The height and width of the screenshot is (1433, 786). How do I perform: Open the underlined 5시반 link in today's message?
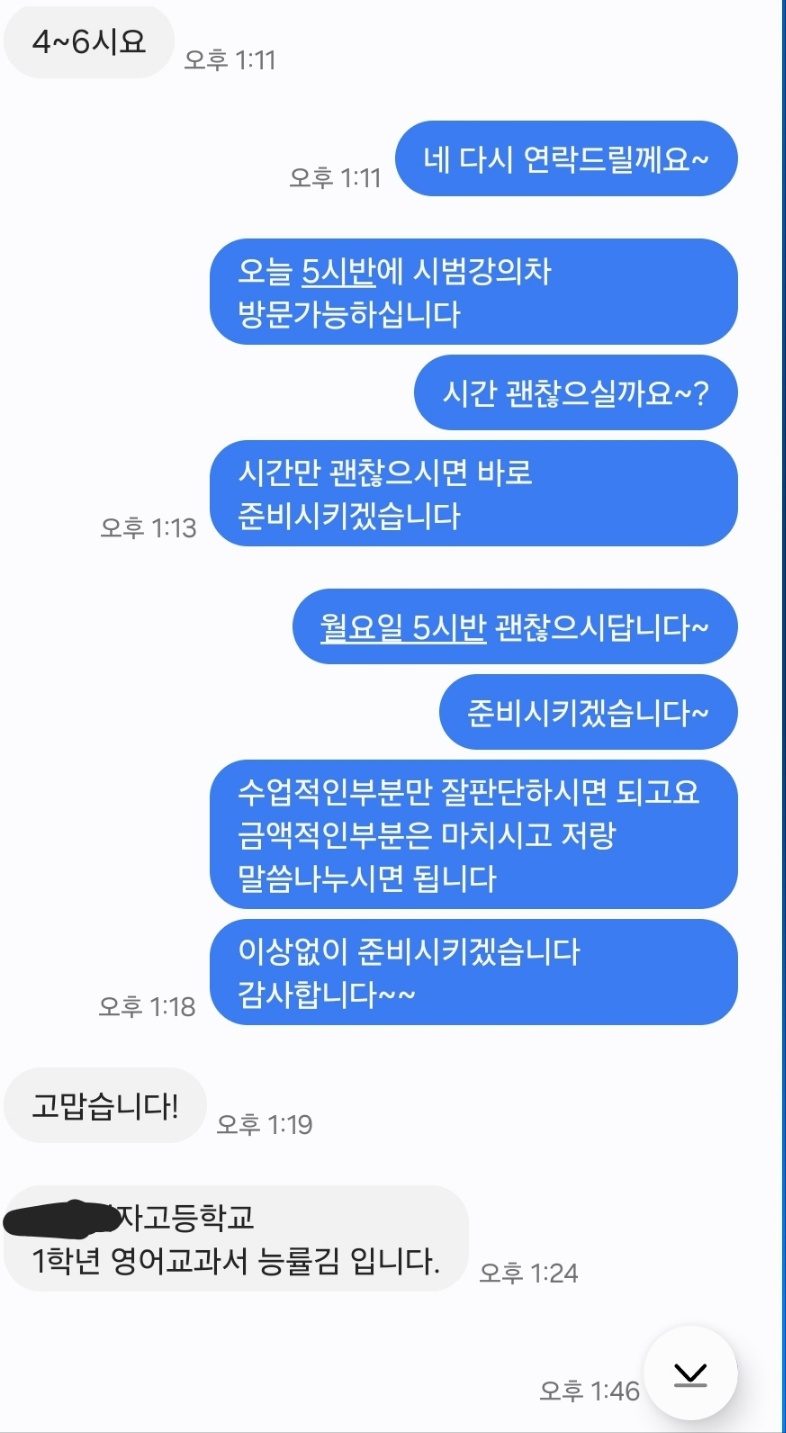(338, 272)
